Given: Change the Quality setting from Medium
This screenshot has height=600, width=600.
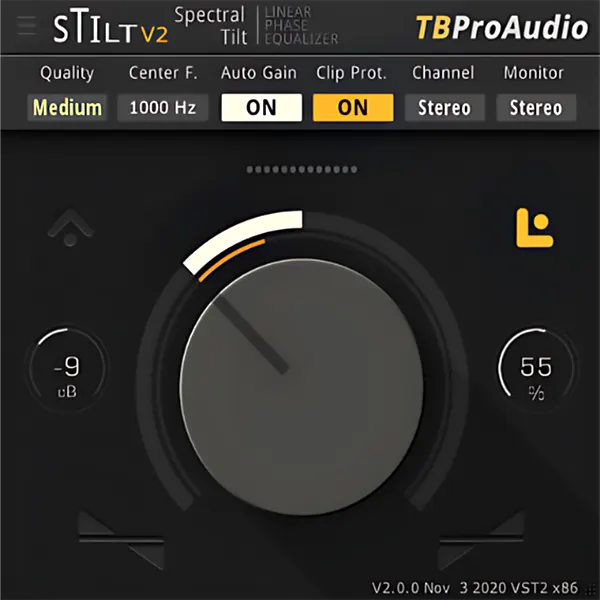Looking at the screenshot, I should [x=67, y=108].
